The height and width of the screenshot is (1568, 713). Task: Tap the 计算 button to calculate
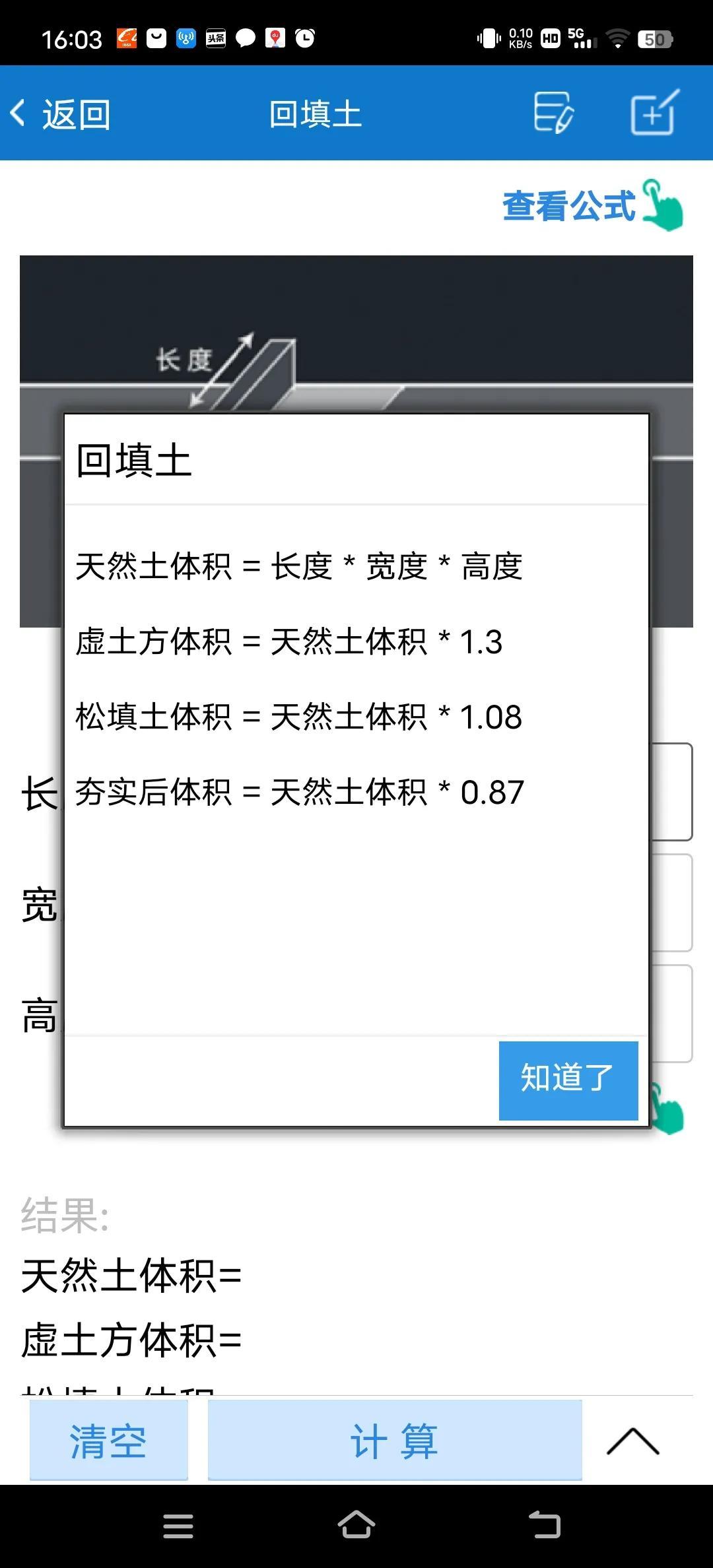pos(394,1441)
